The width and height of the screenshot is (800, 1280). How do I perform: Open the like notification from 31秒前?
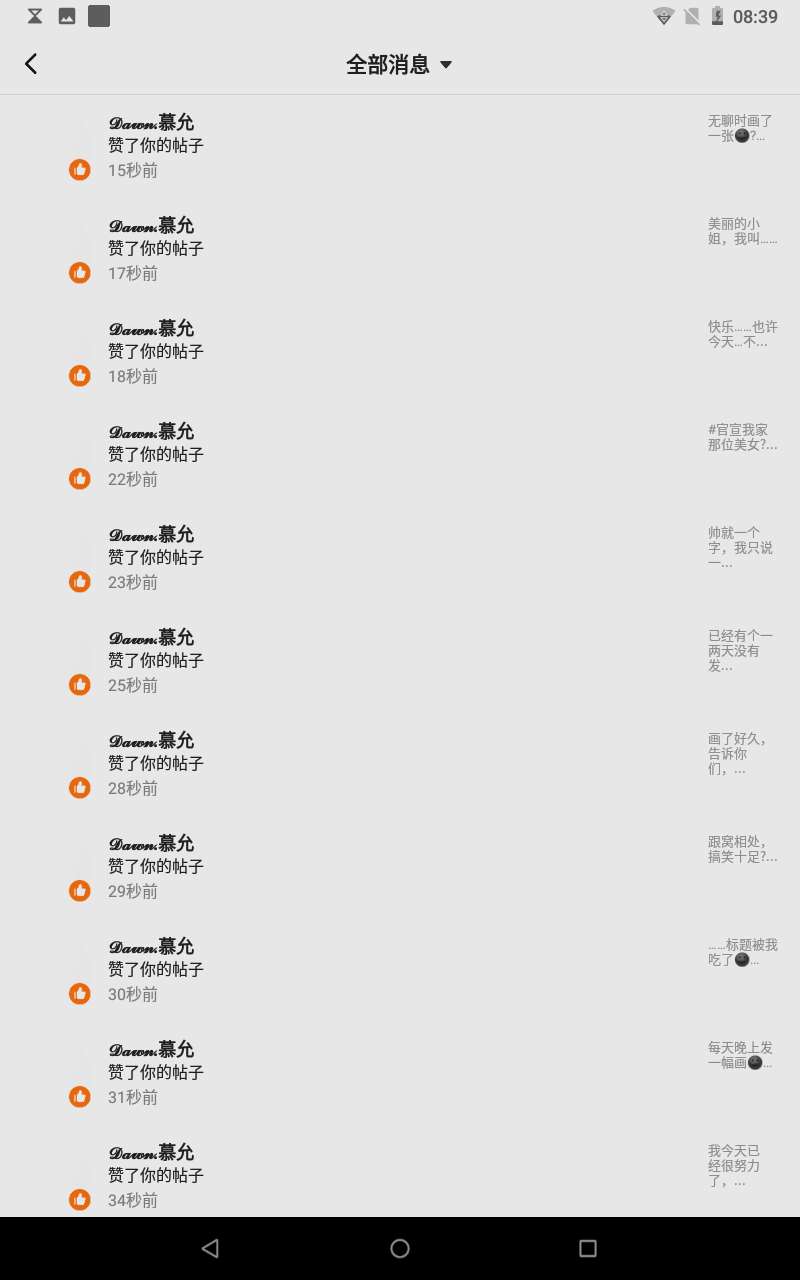[x=400, y=1073]
